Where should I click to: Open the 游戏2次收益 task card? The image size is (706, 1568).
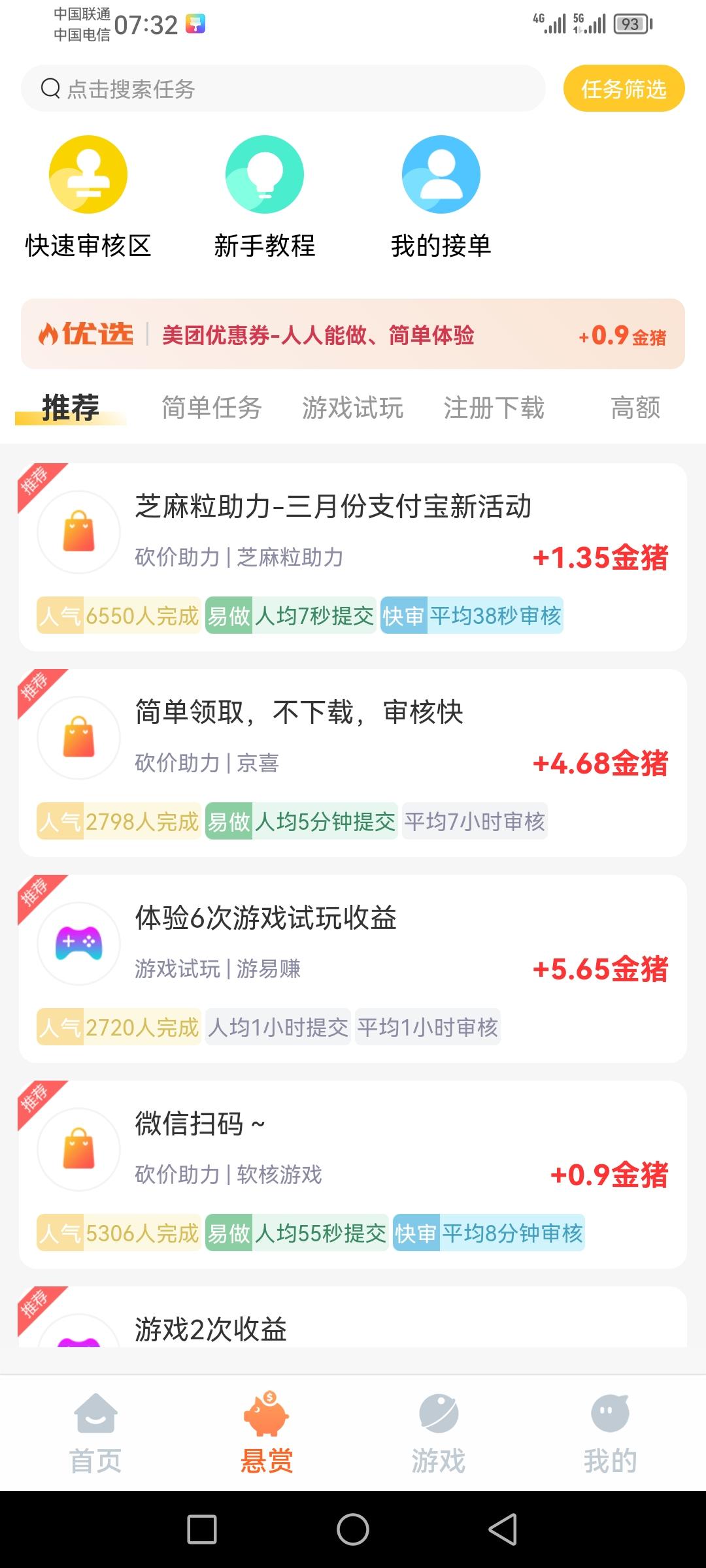coord(353,1316)
